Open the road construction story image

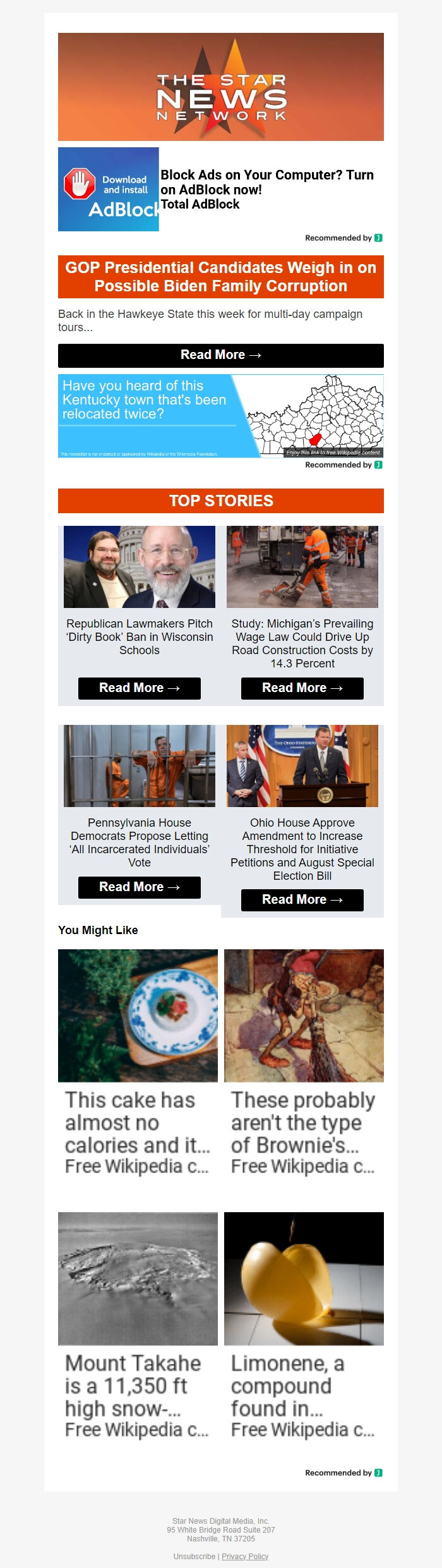point(302,567)
